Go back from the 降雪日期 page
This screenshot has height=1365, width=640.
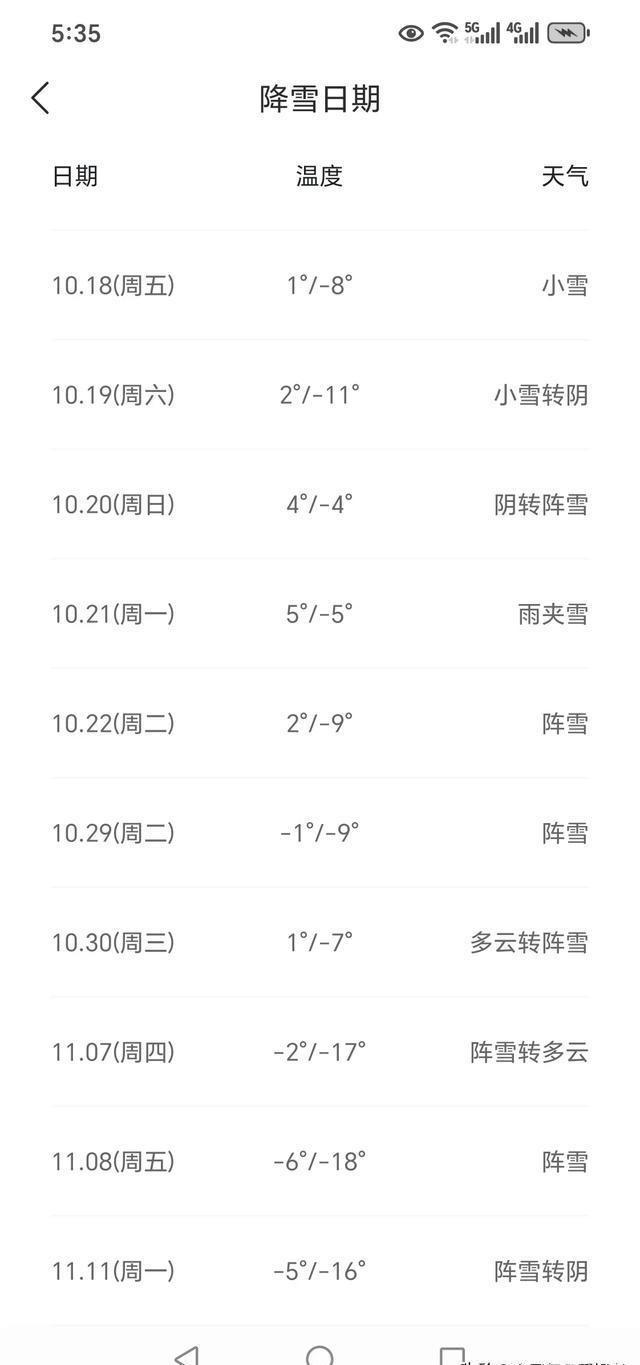tap(40, 98)
